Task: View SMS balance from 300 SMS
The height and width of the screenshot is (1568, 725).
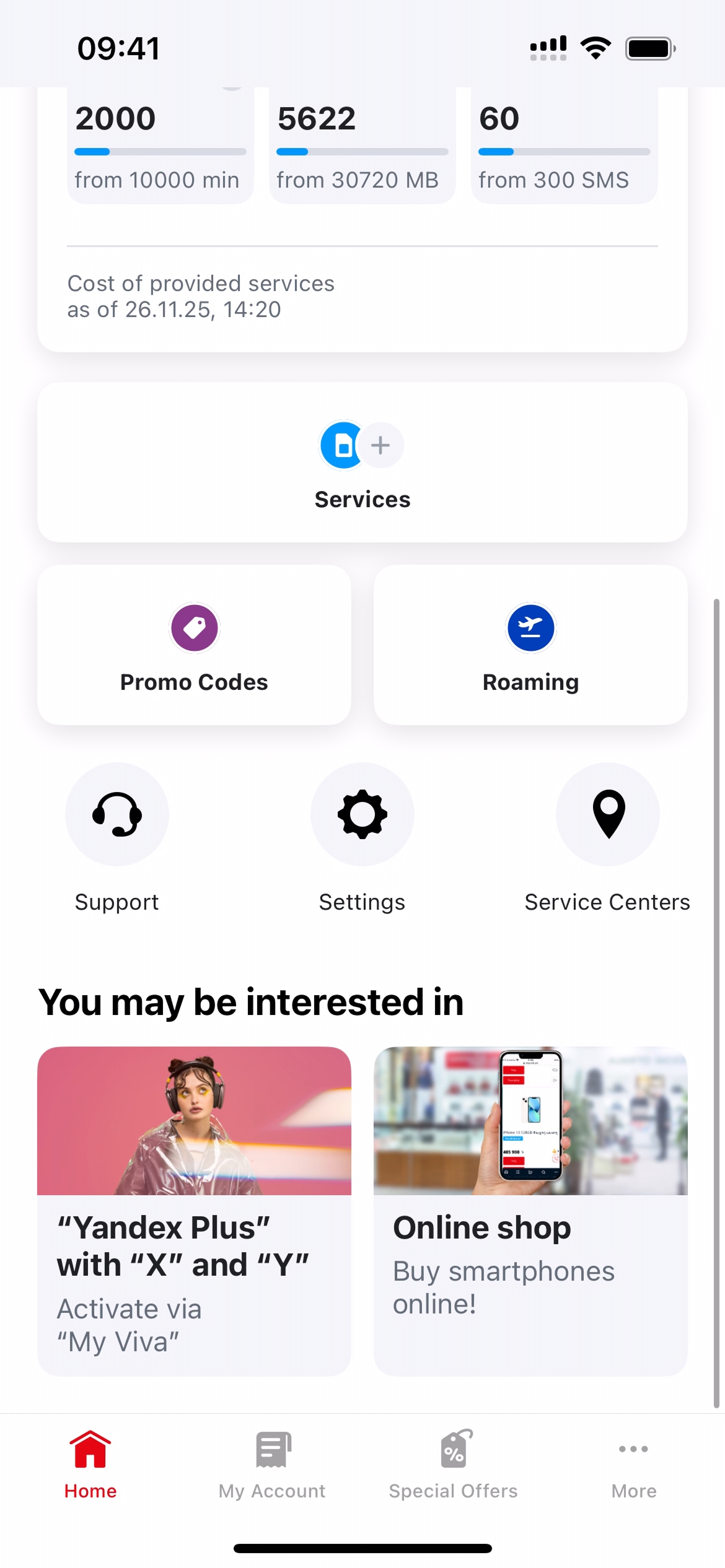Action: pos(564,146)
